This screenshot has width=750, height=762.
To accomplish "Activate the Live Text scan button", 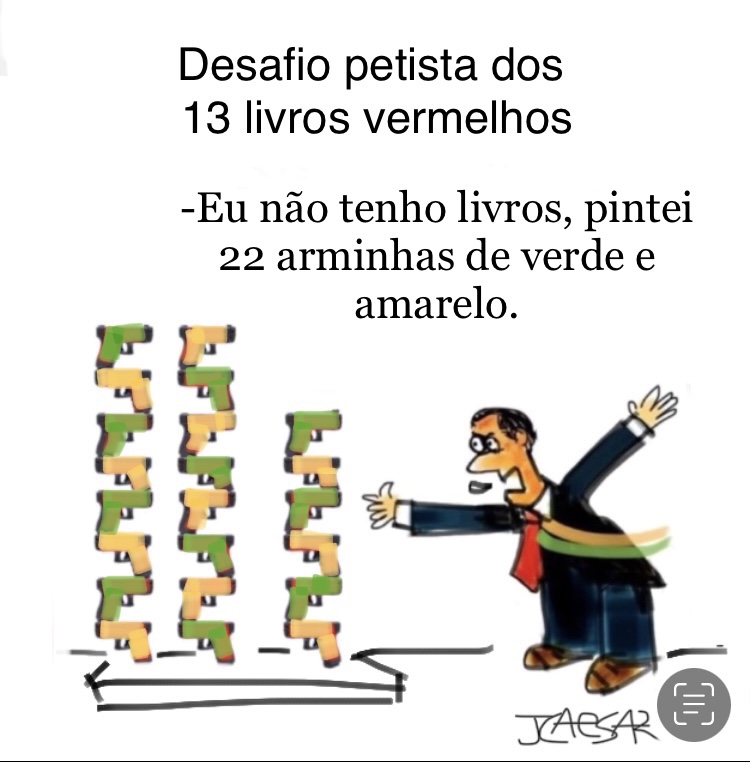I will (695, 704).
